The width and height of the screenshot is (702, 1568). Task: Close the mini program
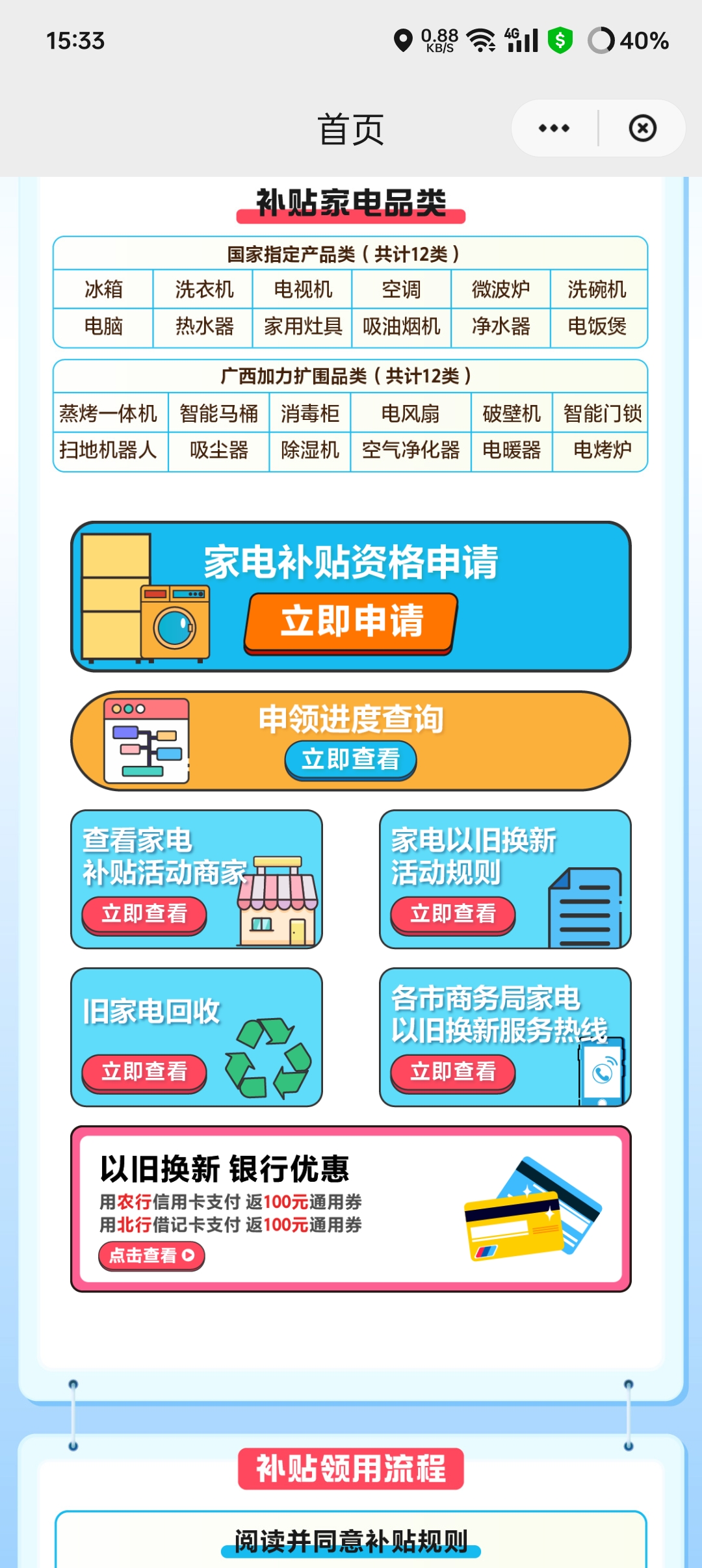pyautogui.click(x=642, y=128)
